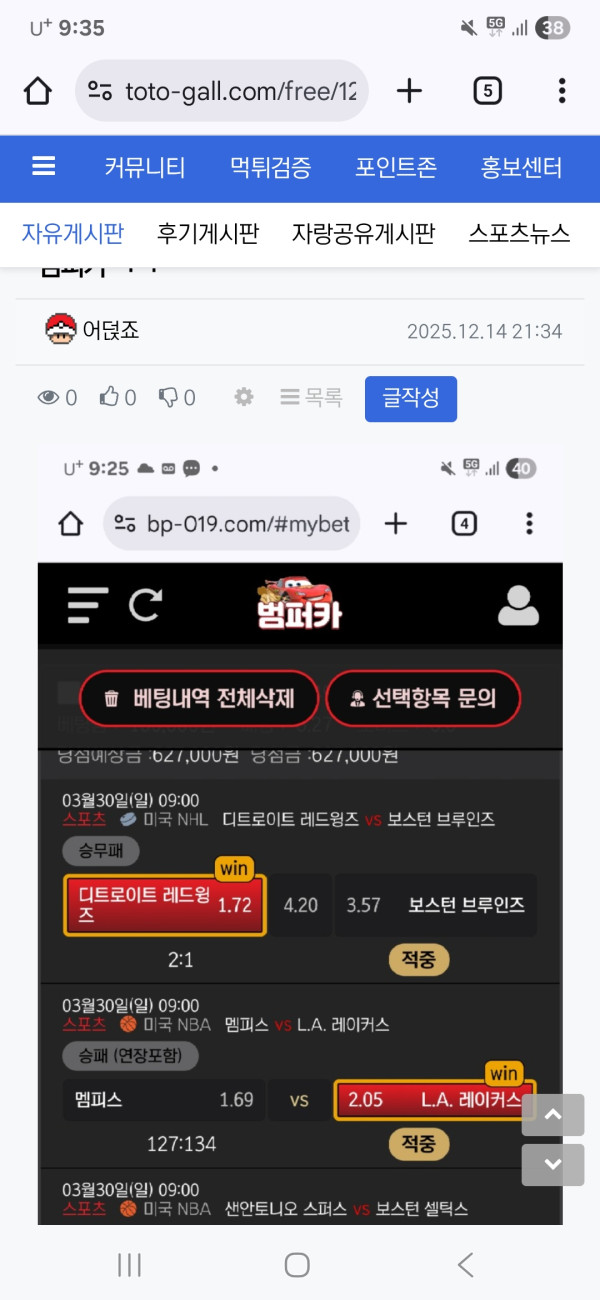Switch to 포인트존

396,167
